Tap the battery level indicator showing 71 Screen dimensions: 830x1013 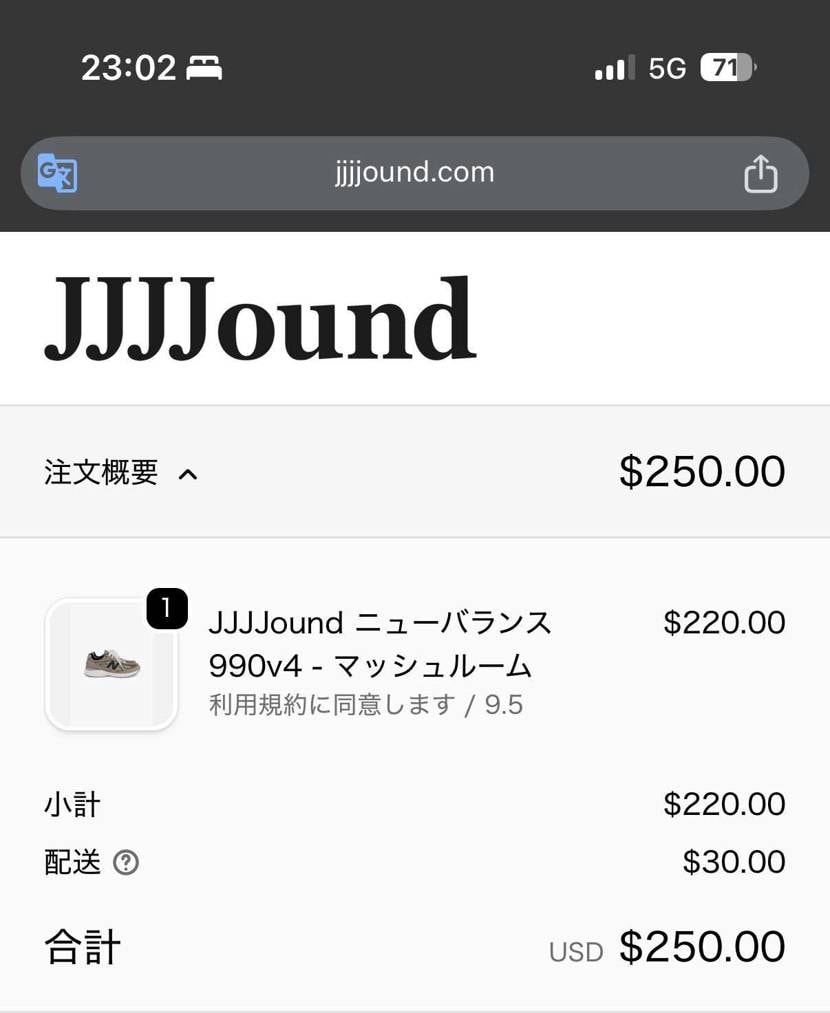[727, 66]
